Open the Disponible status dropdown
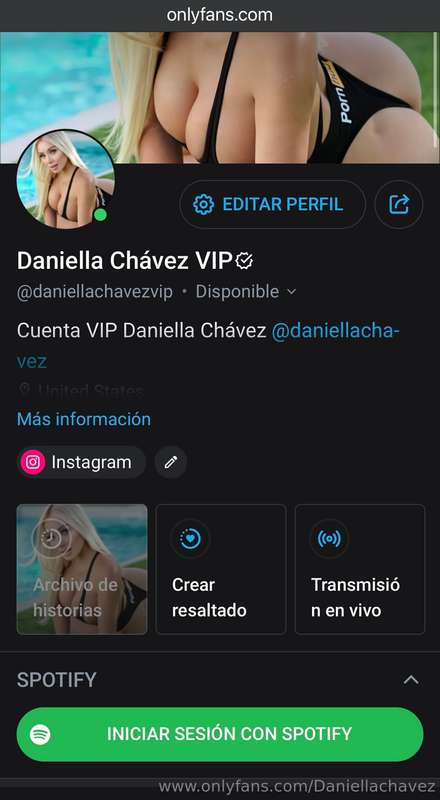This screenshot has width=440, height=800. pos(246,292)
